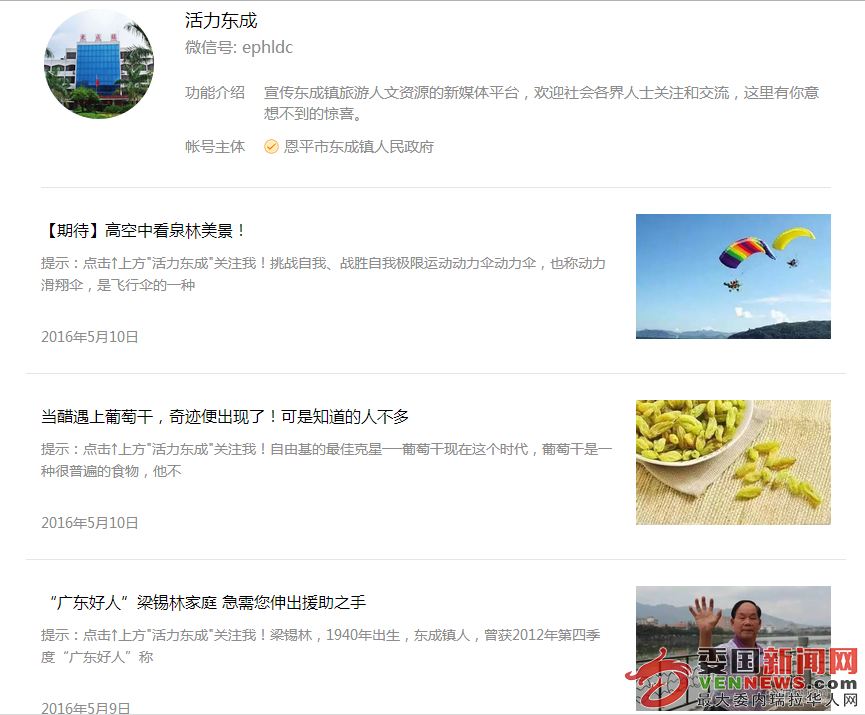The width and height of the screenshot is (865, 715).
Task: Tap the raisins article thumbnail
Action: click(733, 462)
